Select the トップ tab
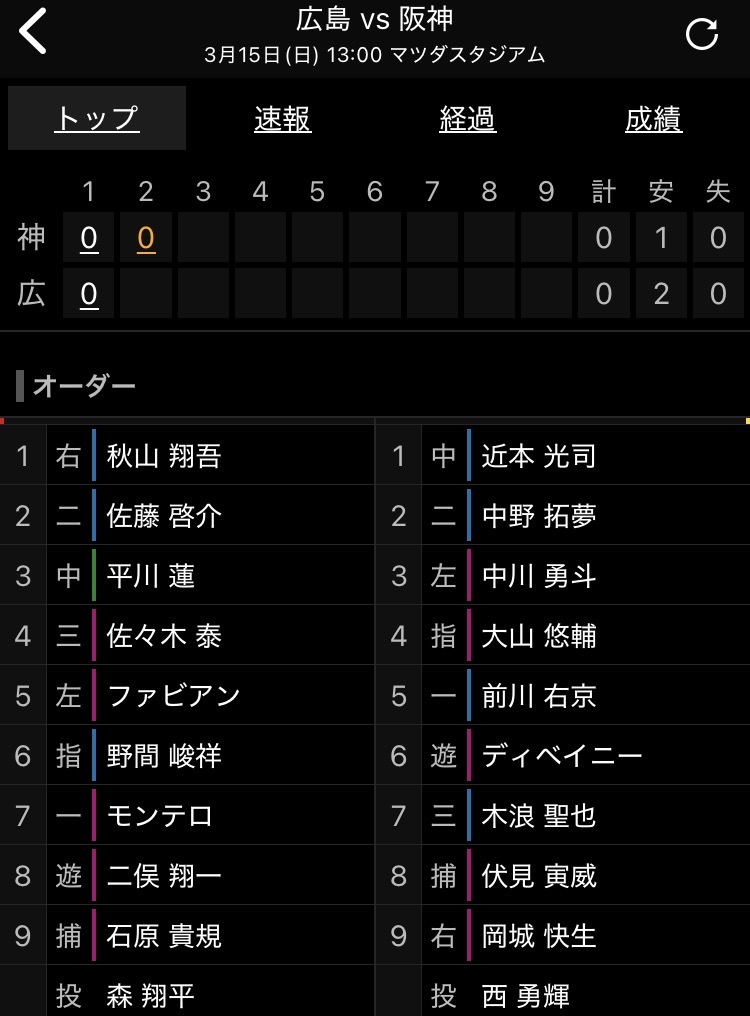This screenshot has width=750, height=1016. click(97, 119)
